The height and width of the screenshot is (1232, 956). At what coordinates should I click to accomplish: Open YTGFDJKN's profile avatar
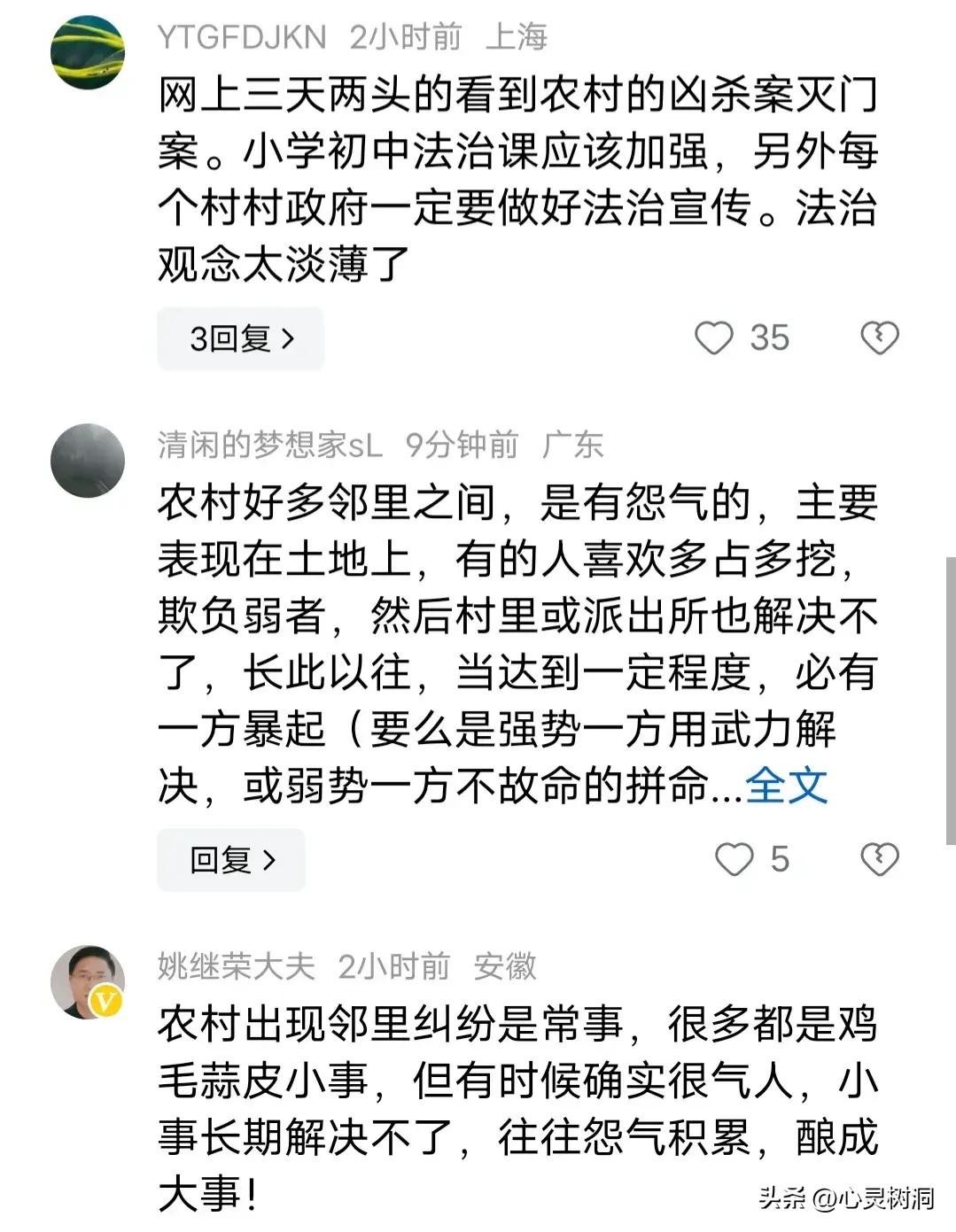point(88,52)
